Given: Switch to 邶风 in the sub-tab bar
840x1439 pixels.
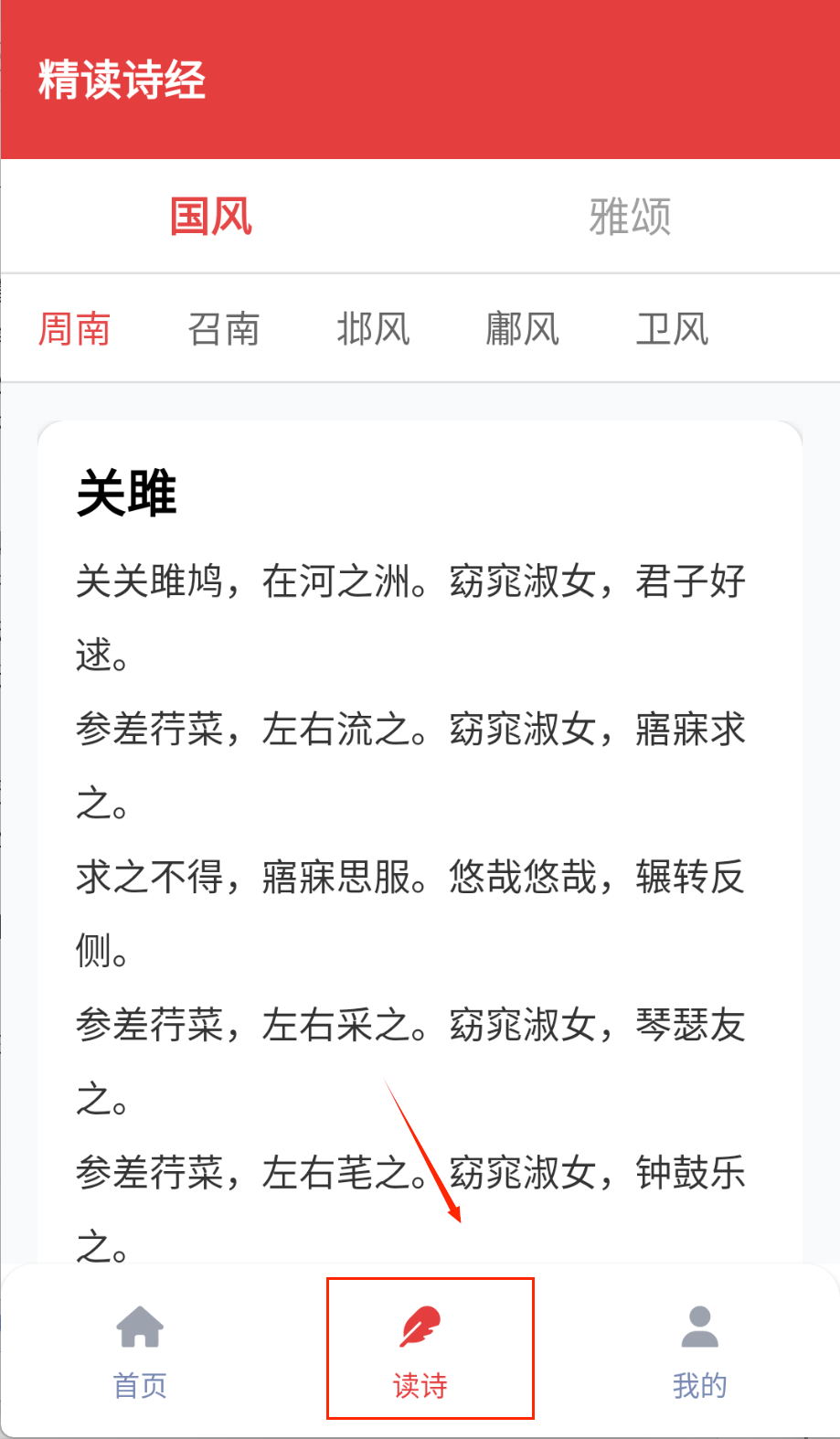Looking at the screenshot, I should (x=374, y=329).
